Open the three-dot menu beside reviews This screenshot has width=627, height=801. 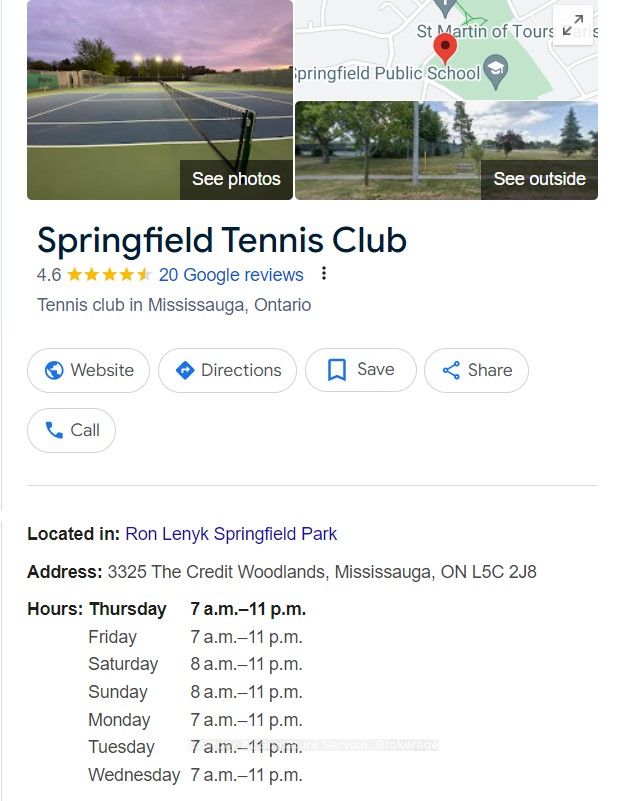(324, 274)
